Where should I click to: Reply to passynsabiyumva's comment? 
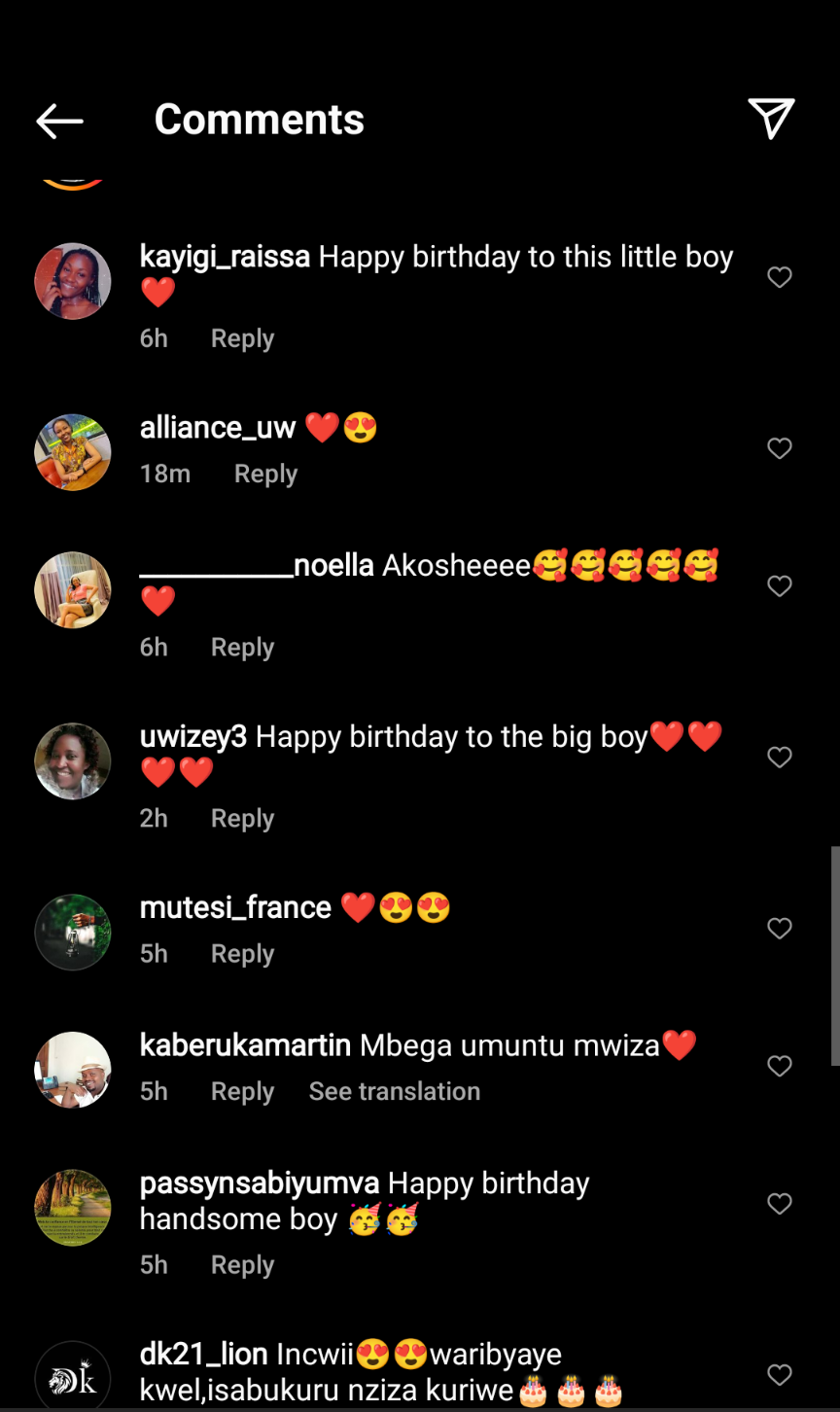tap(242, 1264)
